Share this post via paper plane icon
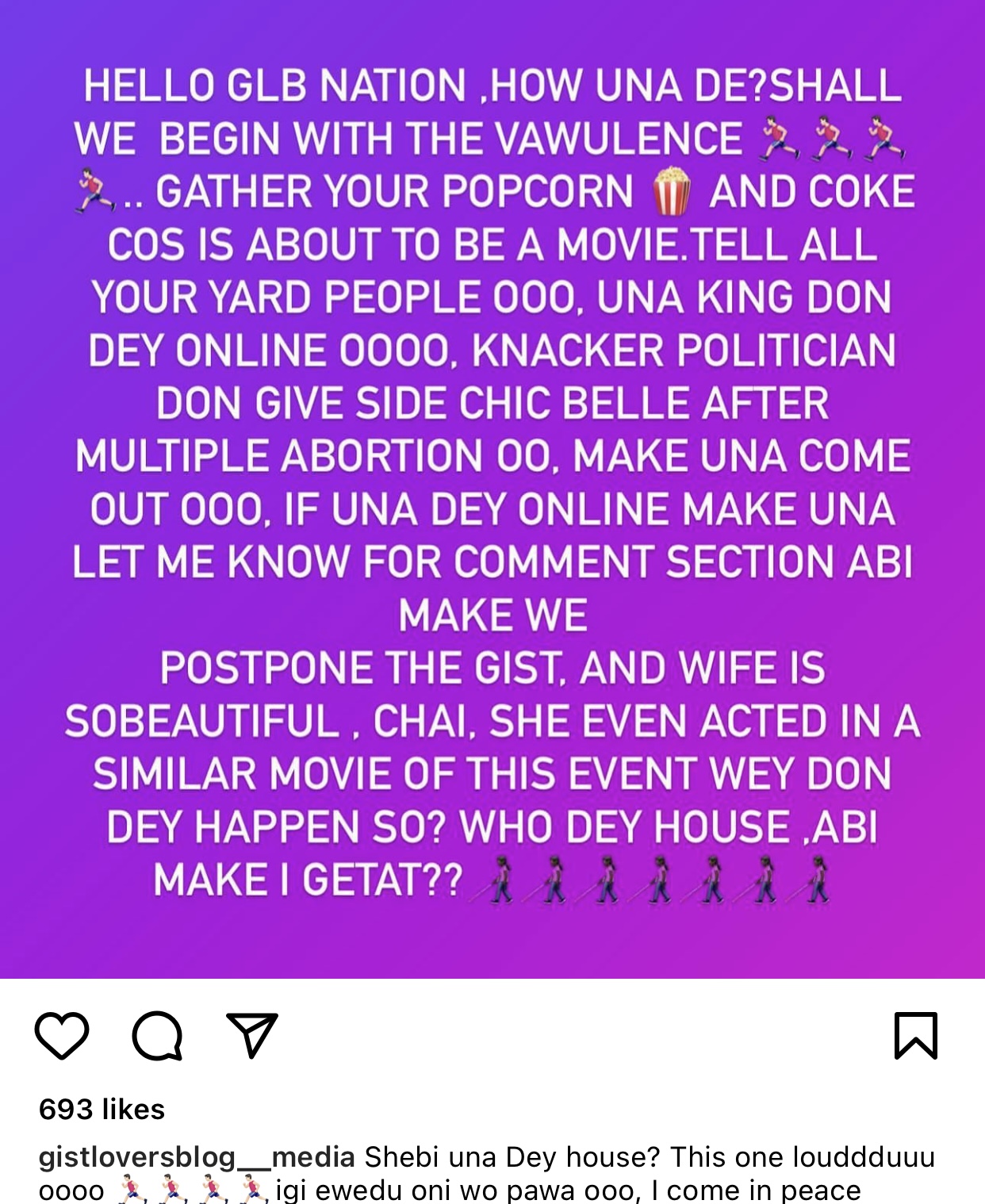This screenshot has width=985, height=1204. [252, 1035]
